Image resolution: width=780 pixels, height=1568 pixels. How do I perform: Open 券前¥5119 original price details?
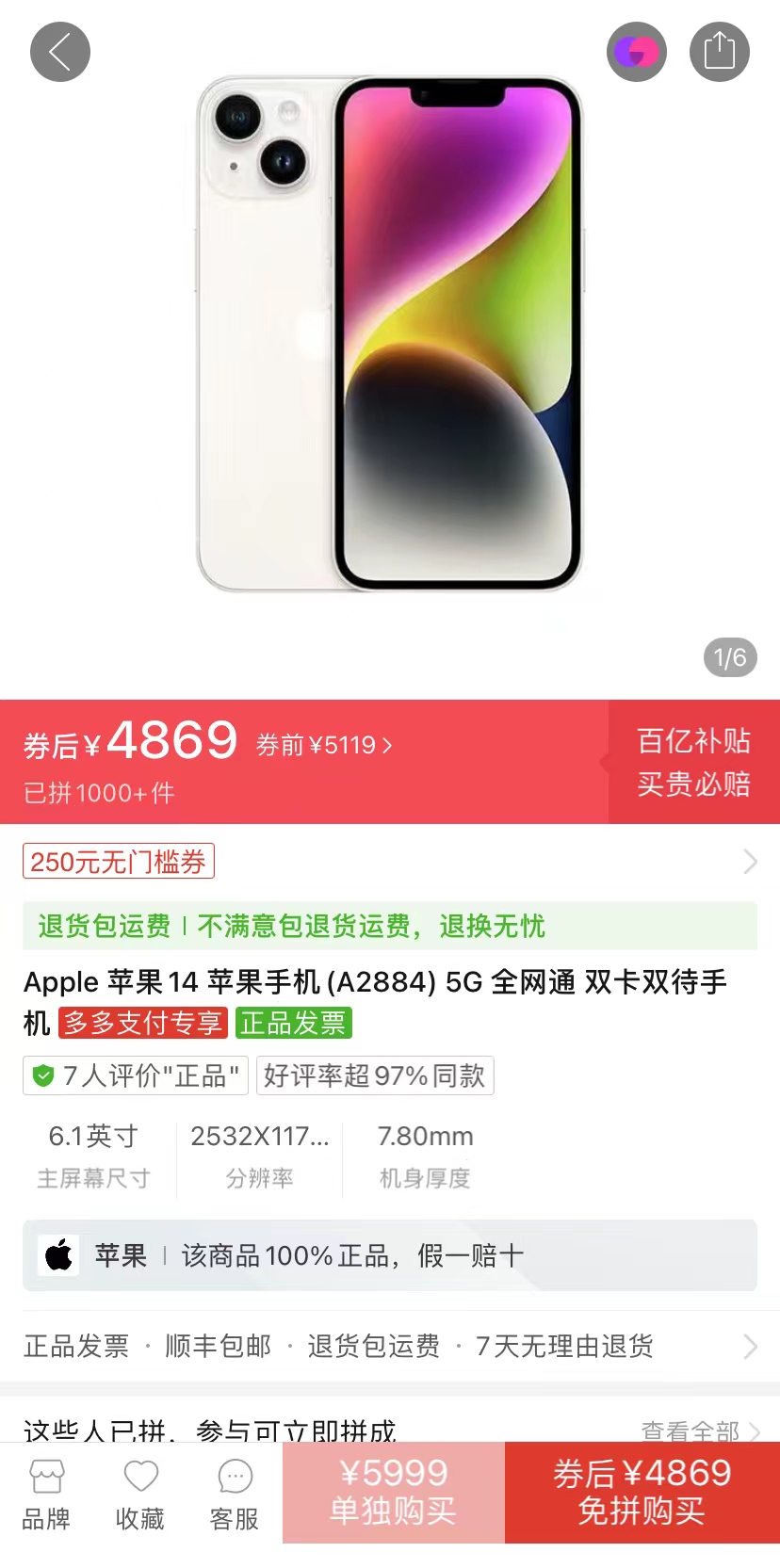click(323, 744)
